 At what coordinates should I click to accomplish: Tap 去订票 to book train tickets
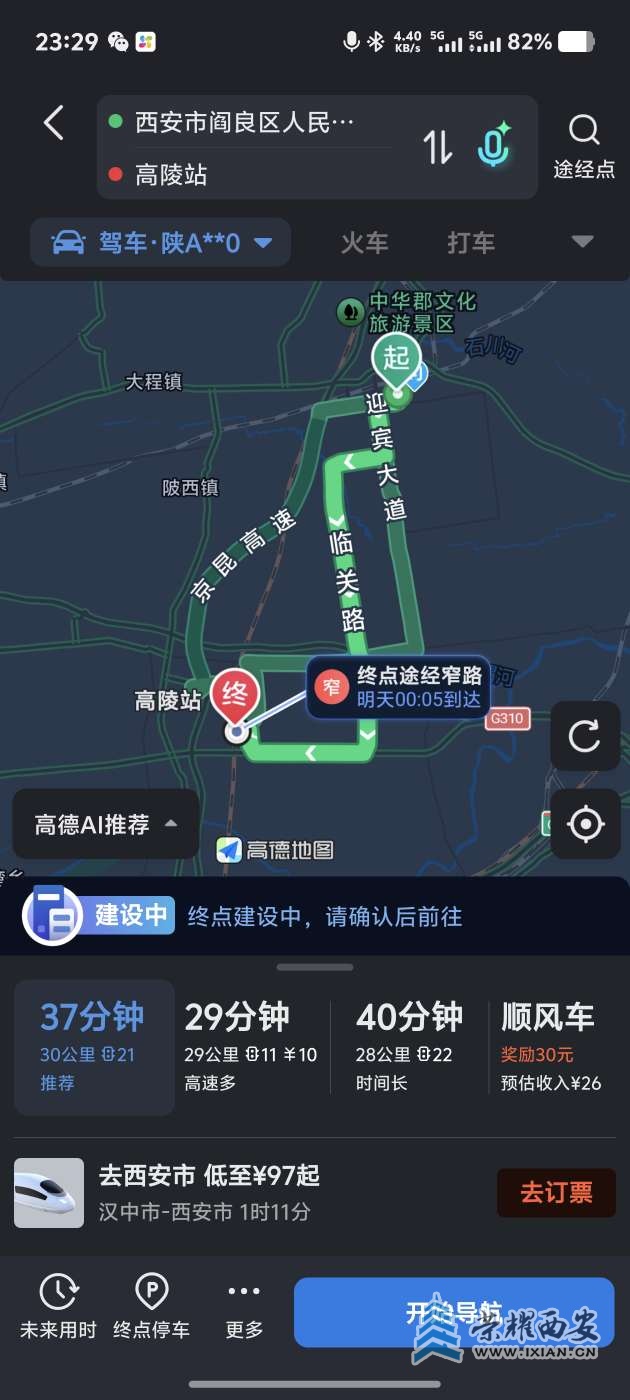556,1192
